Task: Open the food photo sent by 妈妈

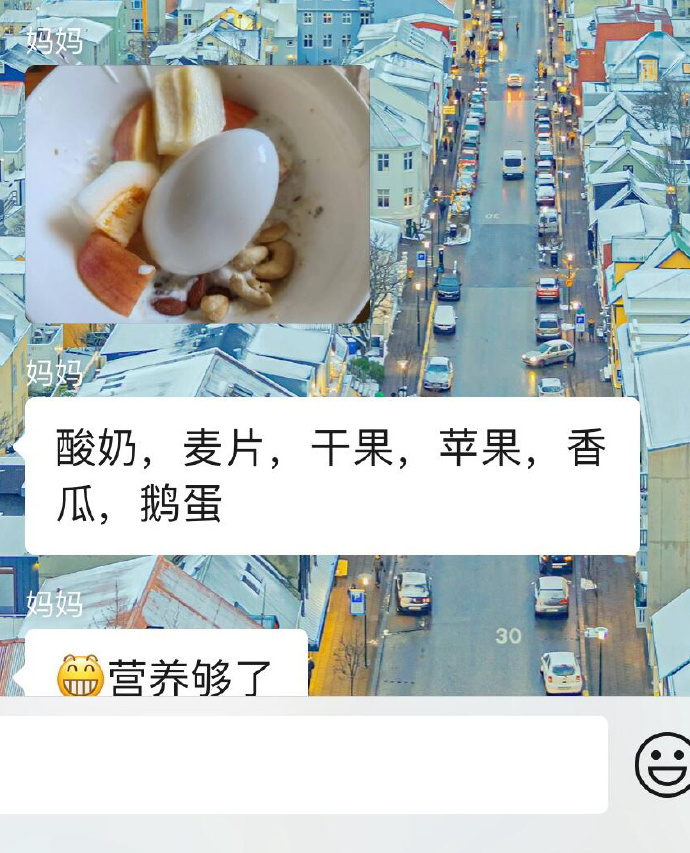Action: pyautogui.click(x=197, y=195)
